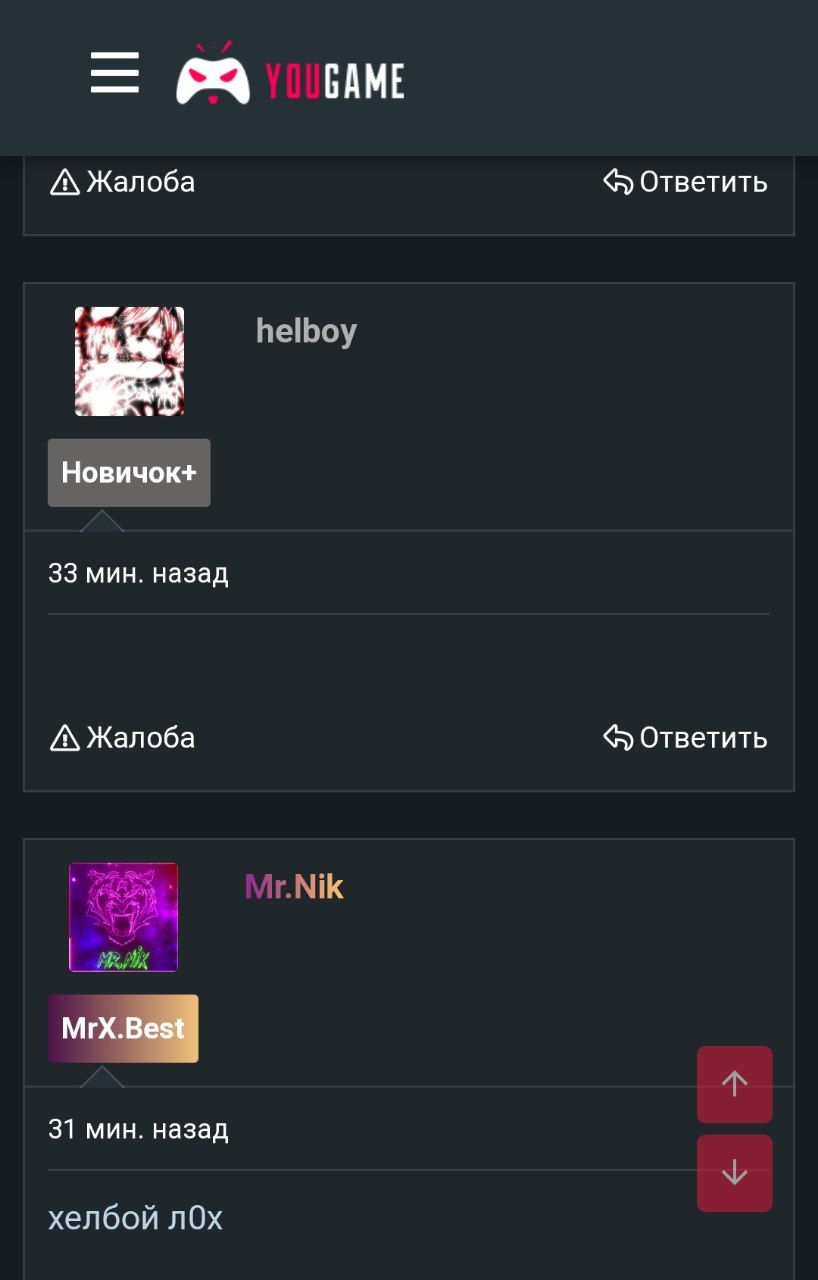Viewport: 818px width, 1280px height.
Task: Open helboy's profile from the username
Action: (306, 331)
